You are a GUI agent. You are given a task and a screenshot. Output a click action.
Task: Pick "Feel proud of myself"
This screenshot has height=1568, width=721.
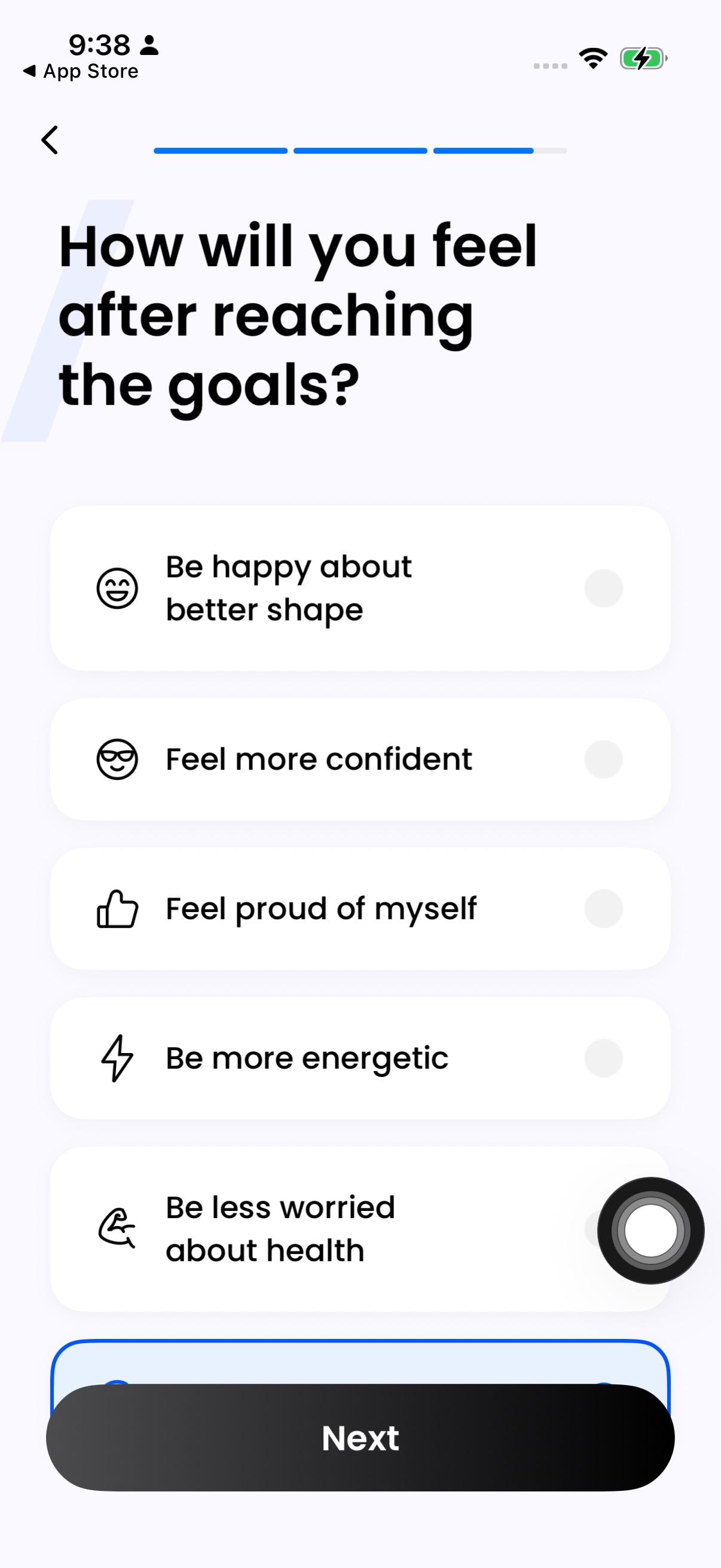click(x=360, y=908)
